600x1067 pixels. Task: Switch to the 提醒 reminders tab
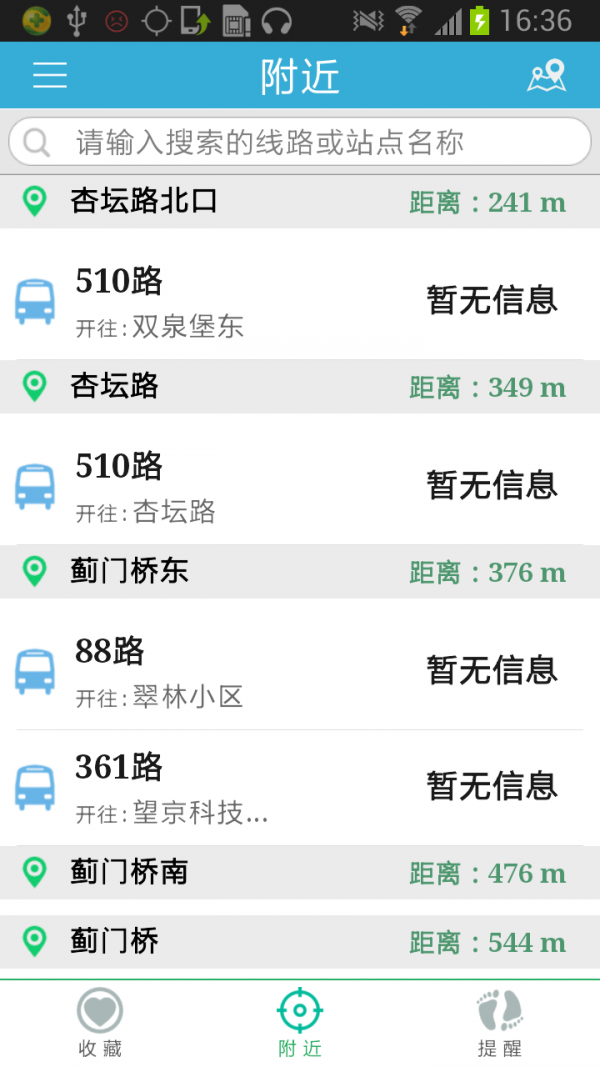[500, 1022]
